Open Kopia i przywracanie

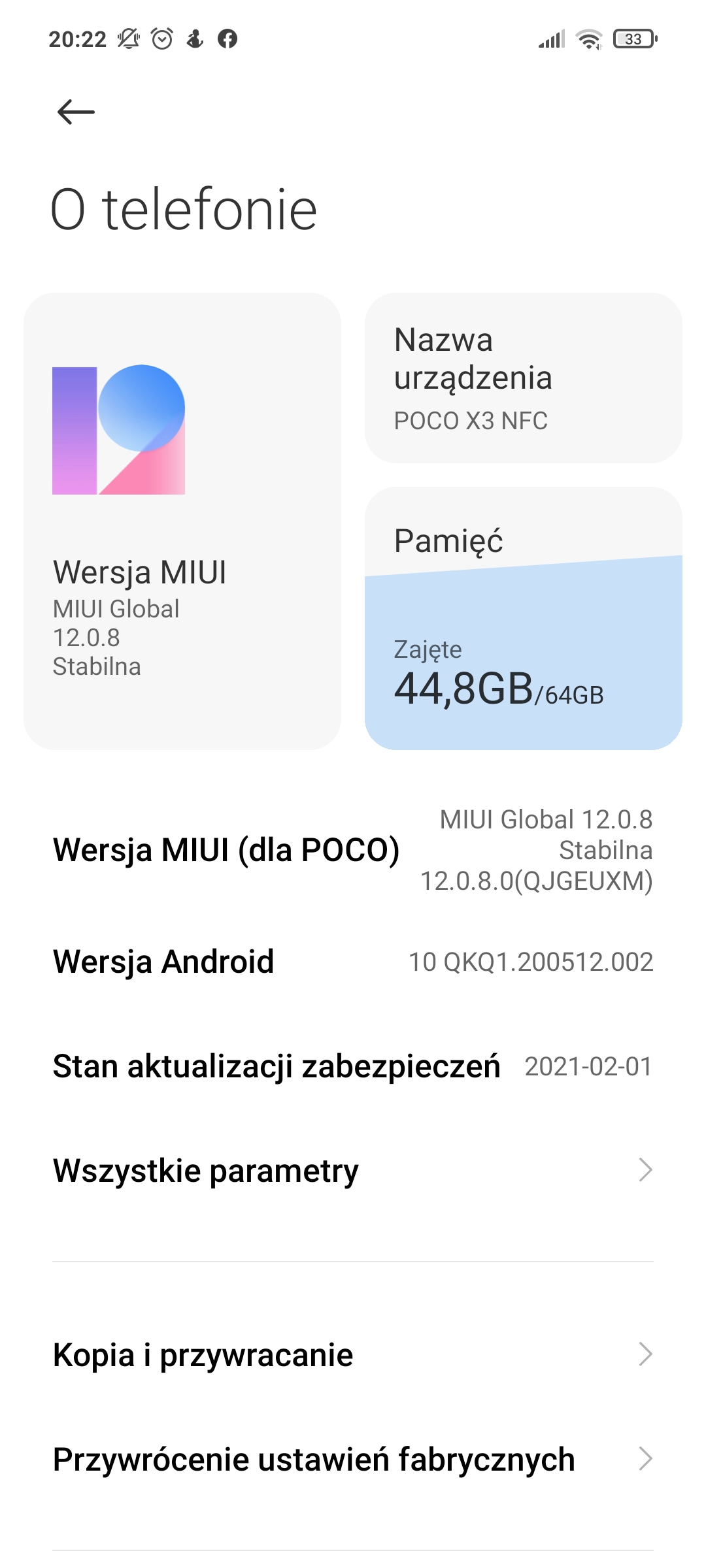click(x=353, y=1355)
